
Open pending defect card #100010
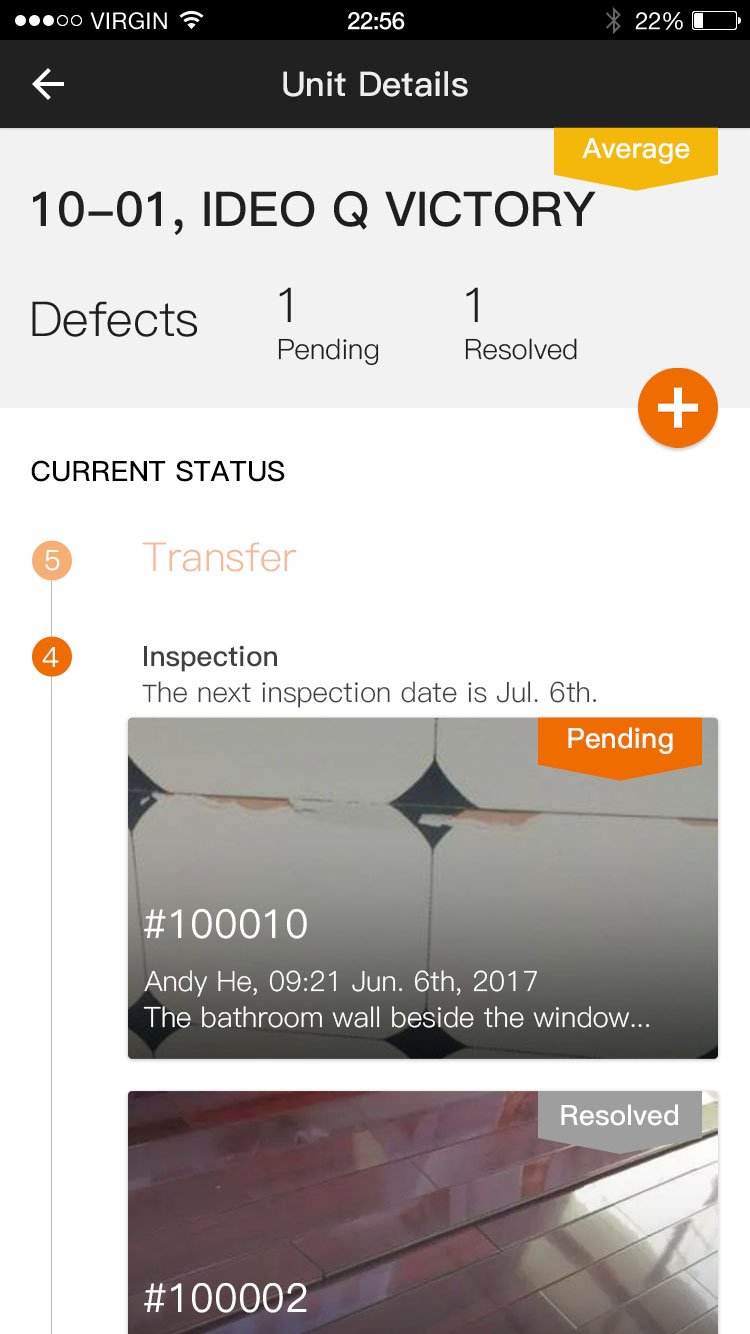click(422, 888)
